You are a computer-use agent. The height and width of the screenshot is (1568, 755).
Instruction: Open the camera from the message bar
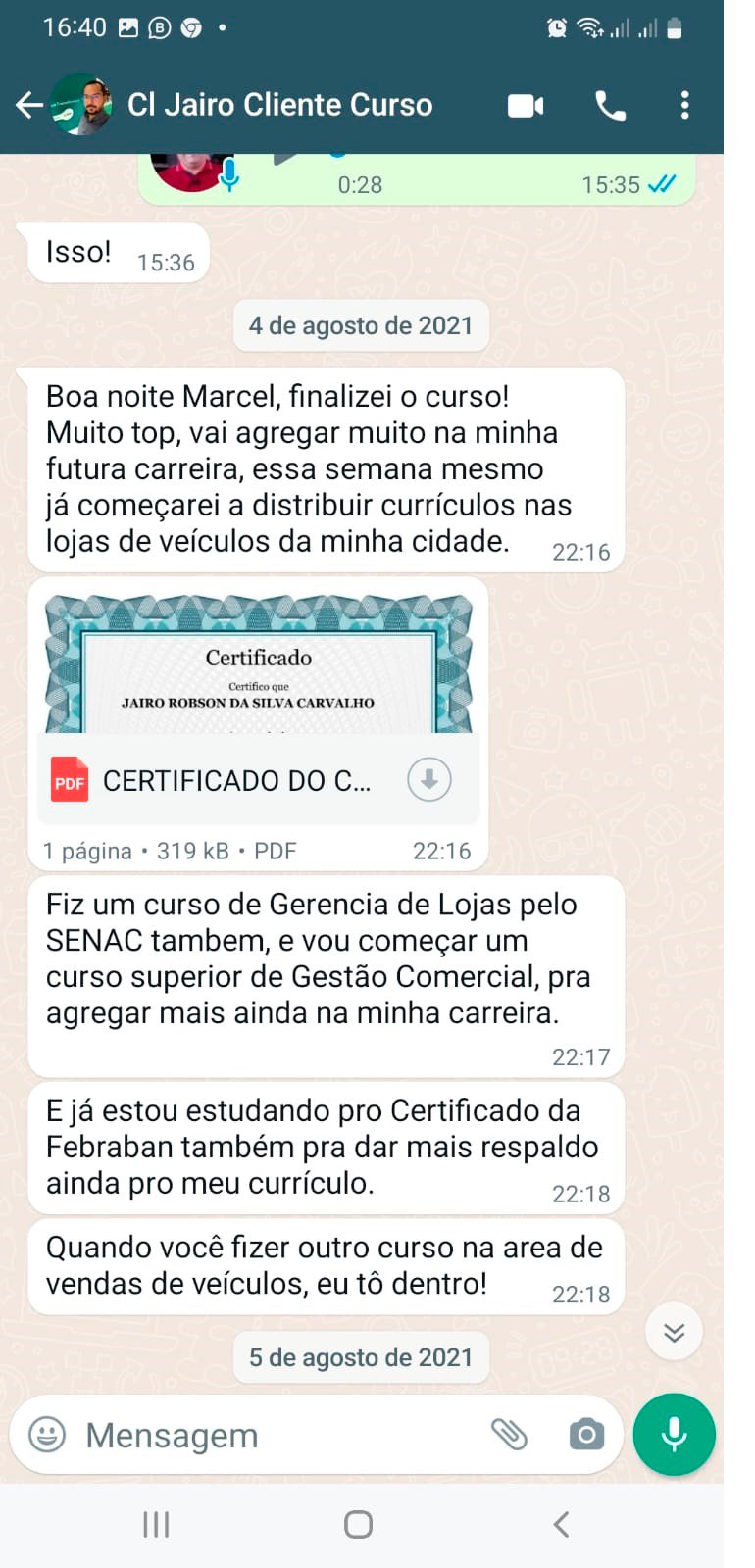point(585,1434)
